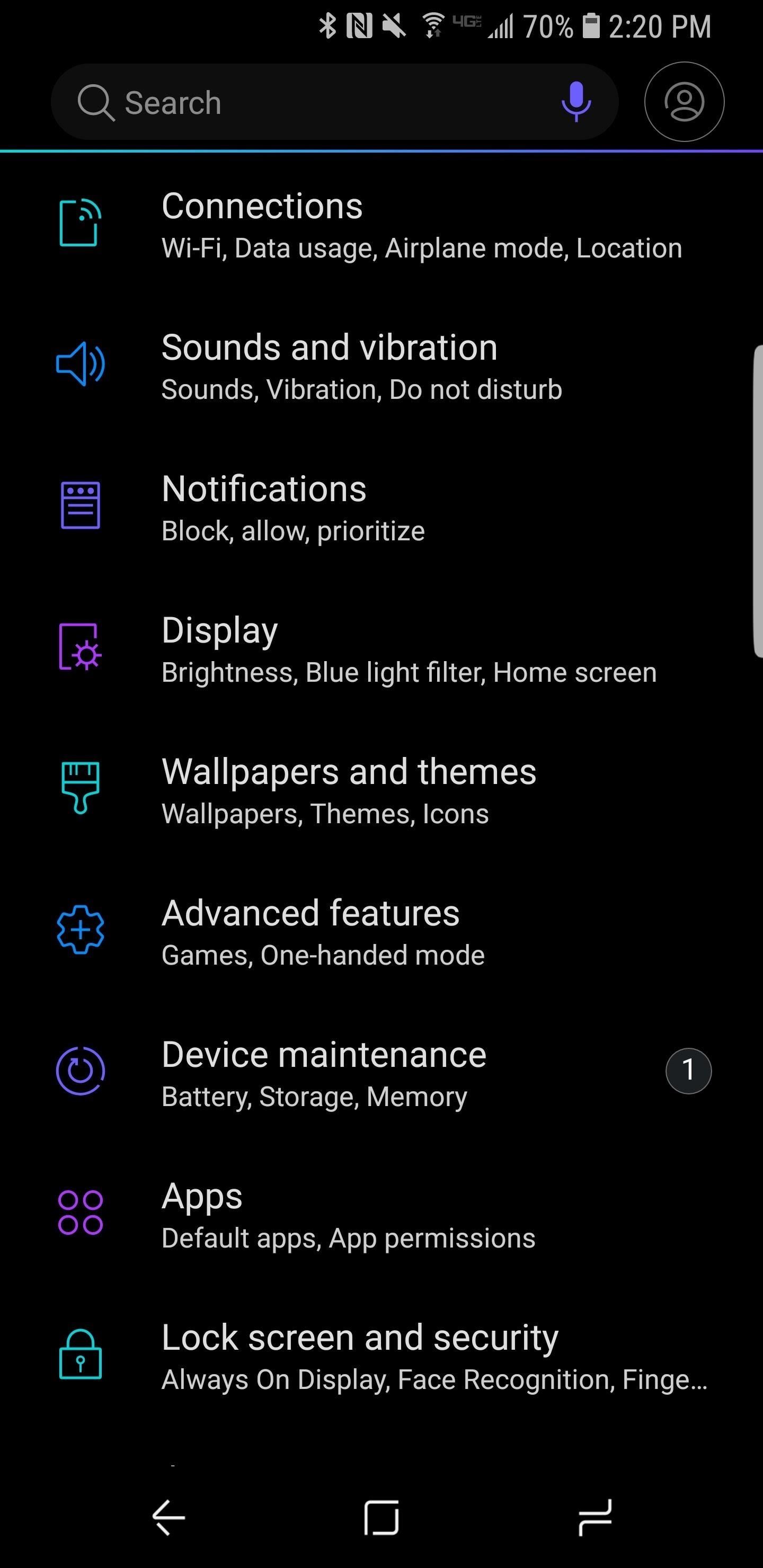Start voice search with the microphone
This screenshot has width=763, height=1568.
click(x=575, y=102)
